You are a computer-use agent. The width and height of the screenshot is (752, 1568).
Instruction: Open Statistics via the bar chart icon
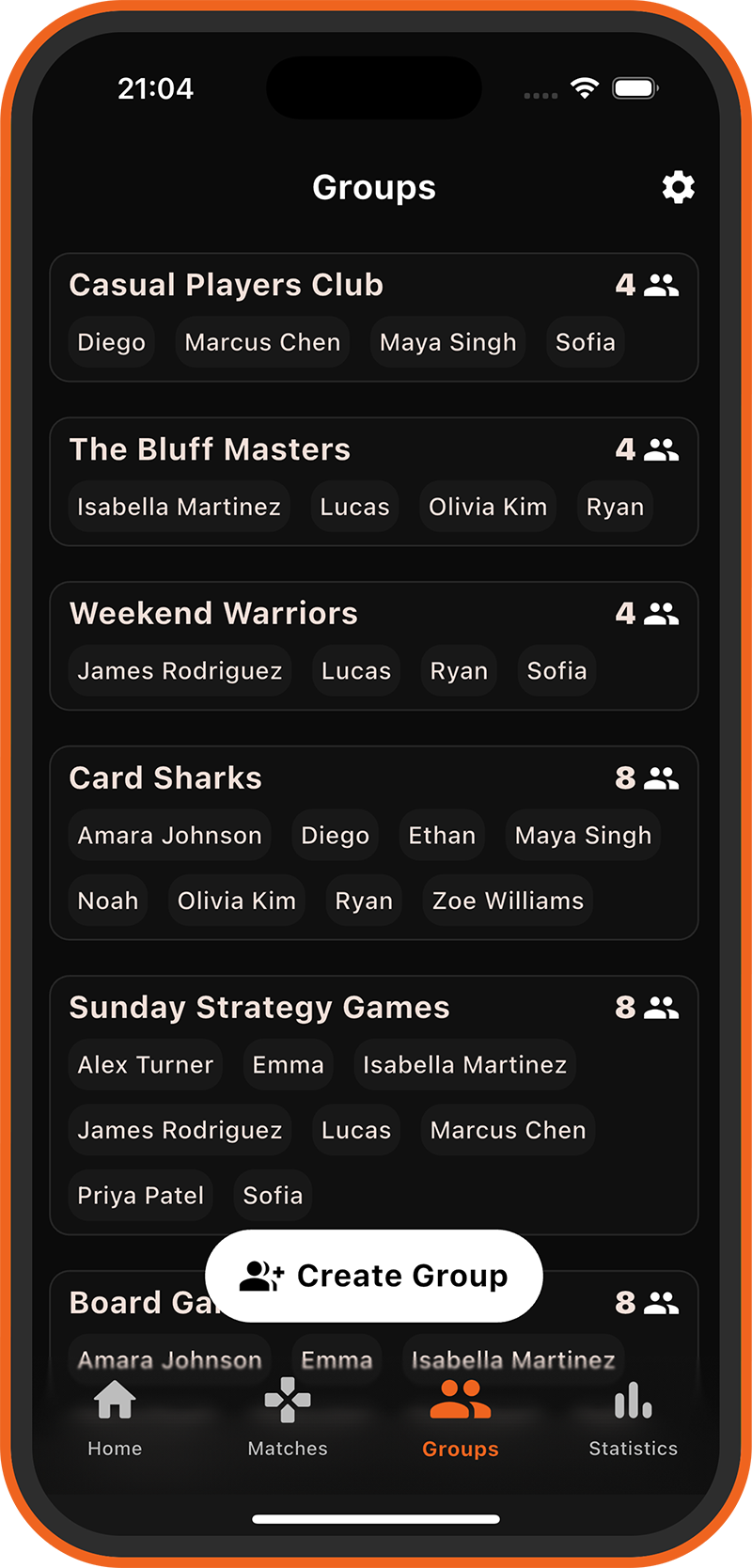pyautogui.click(x=633, y=1400)
